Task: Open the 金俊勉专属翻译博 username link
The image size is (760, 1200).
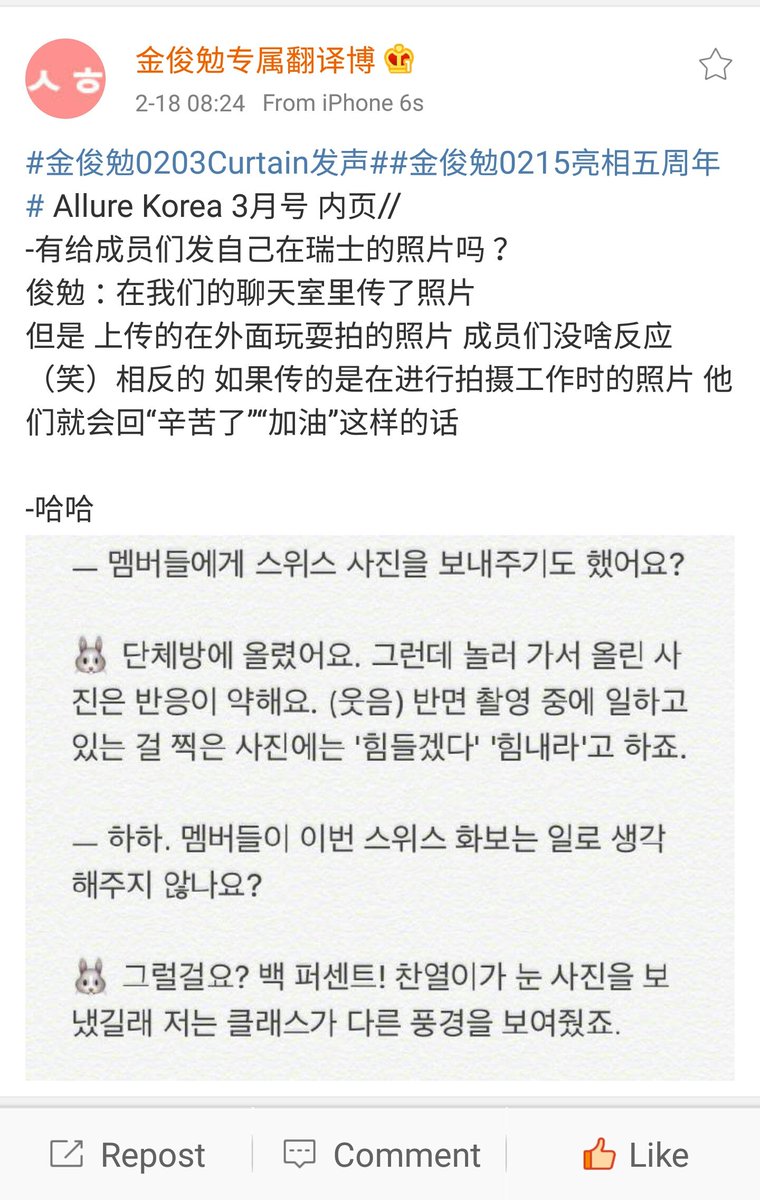Action: click(255, 61)
